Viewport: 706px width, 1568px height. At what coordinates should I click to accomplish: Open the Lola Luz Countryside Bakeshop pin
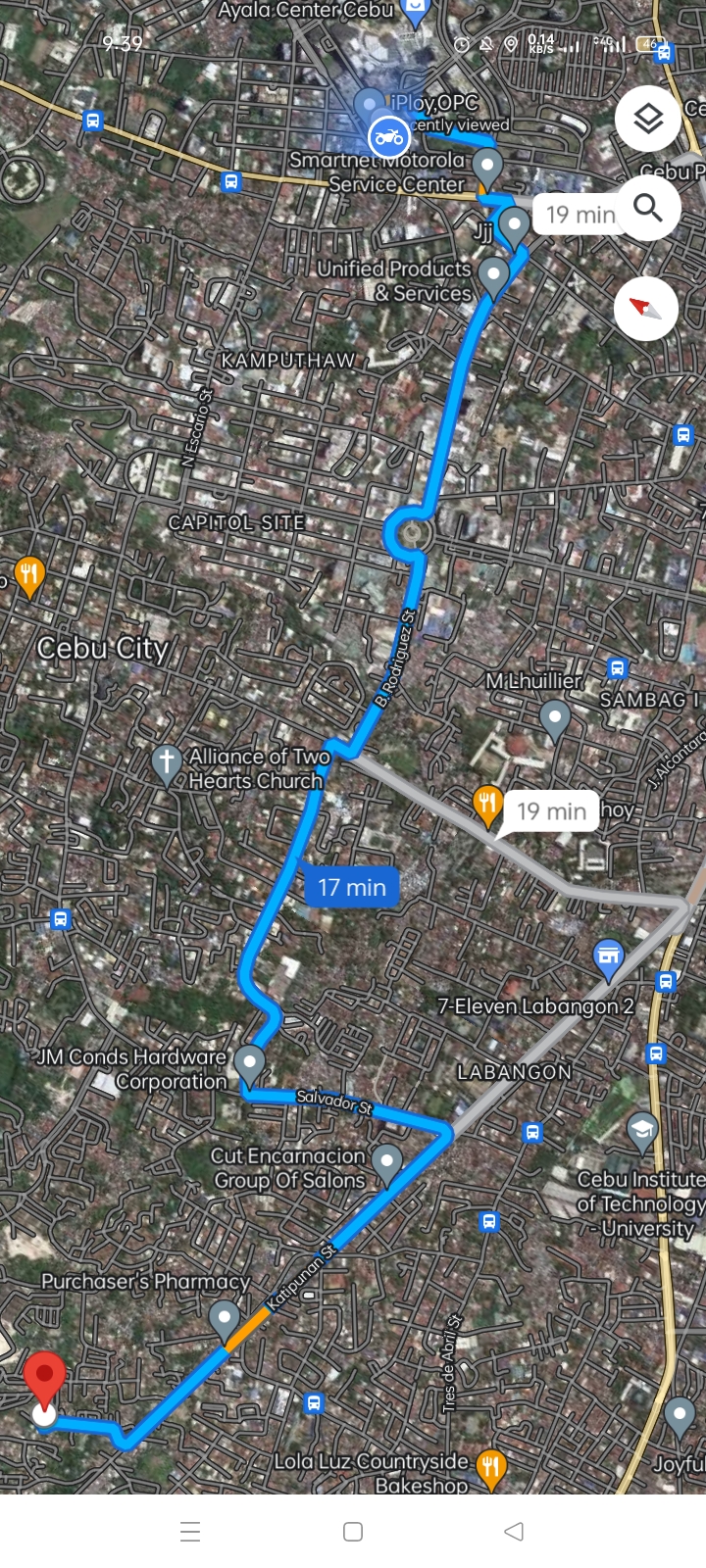coord(490,1467)
